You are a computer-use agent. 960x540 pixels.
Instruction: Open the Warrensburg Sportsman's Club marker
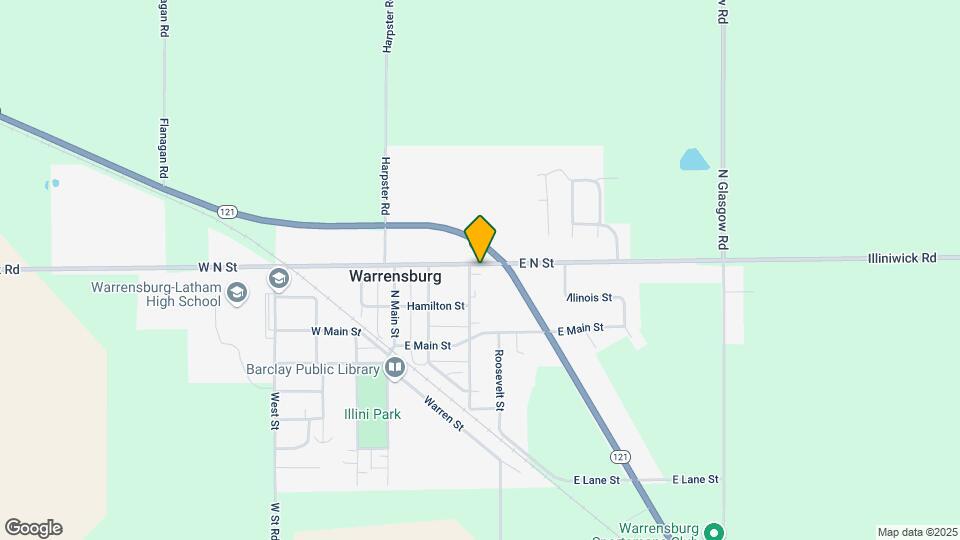pyautogui.click(x=713, y=530)
